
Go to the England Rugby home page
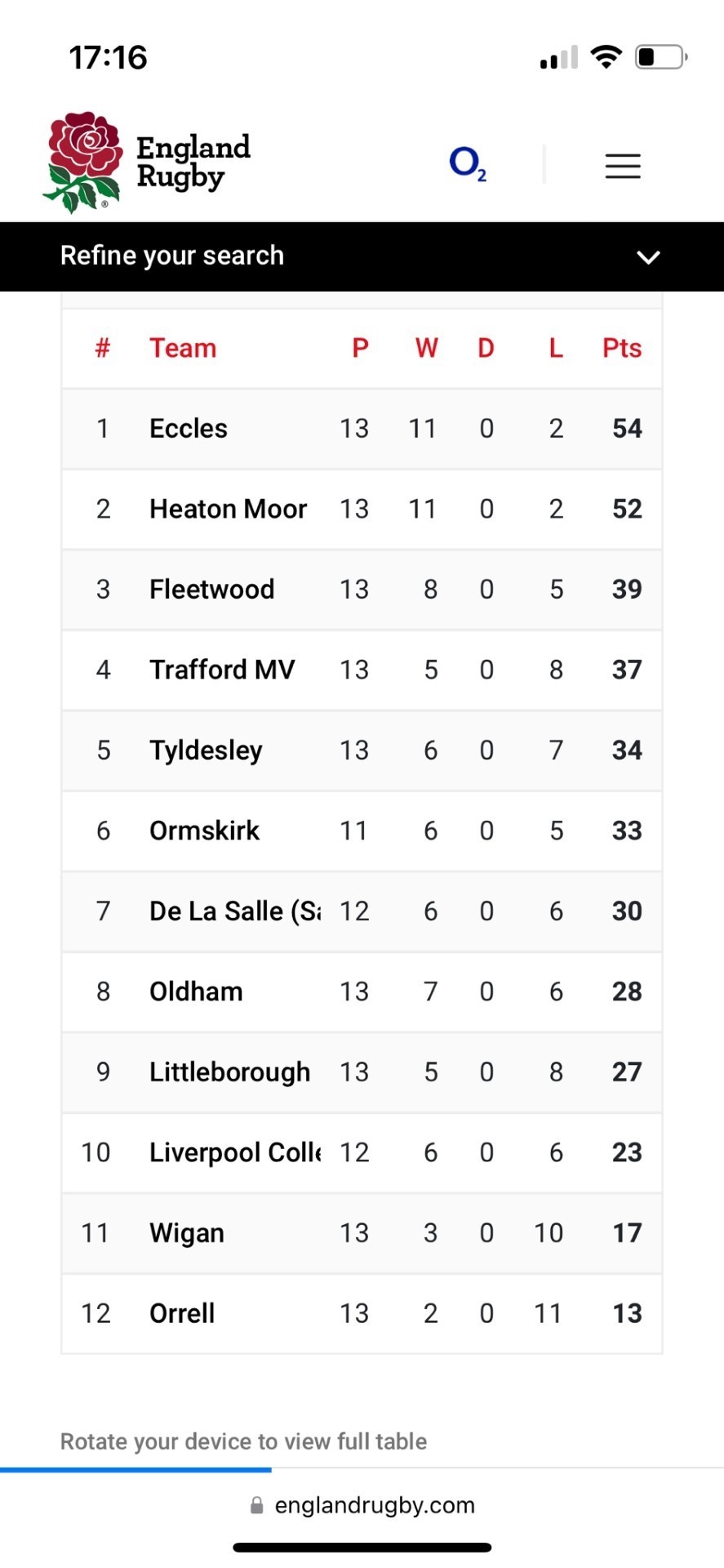click(x=147, y=163)
